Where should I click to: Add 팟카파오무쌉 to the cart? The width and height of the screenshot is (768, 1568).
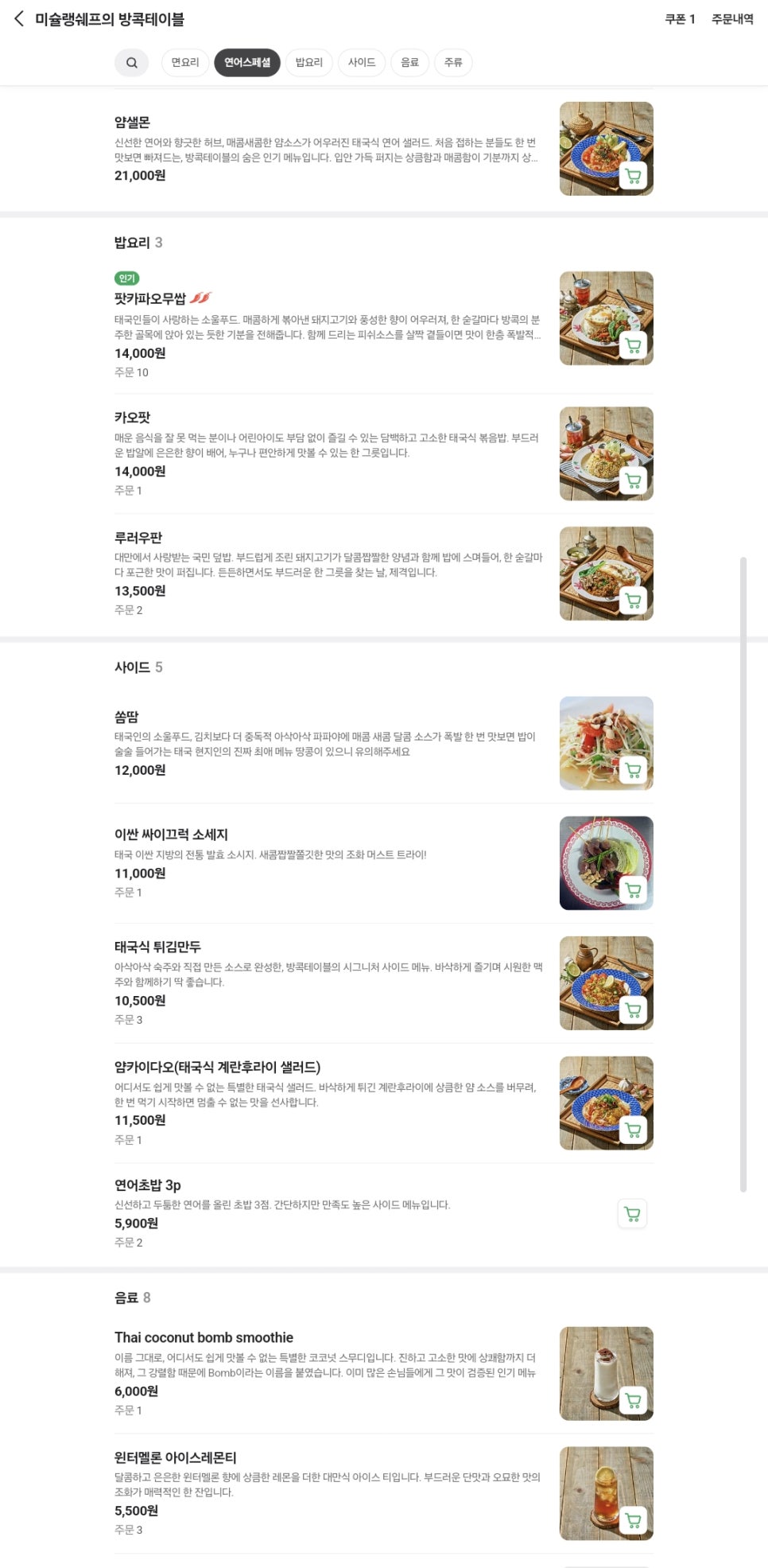point(633,345)
